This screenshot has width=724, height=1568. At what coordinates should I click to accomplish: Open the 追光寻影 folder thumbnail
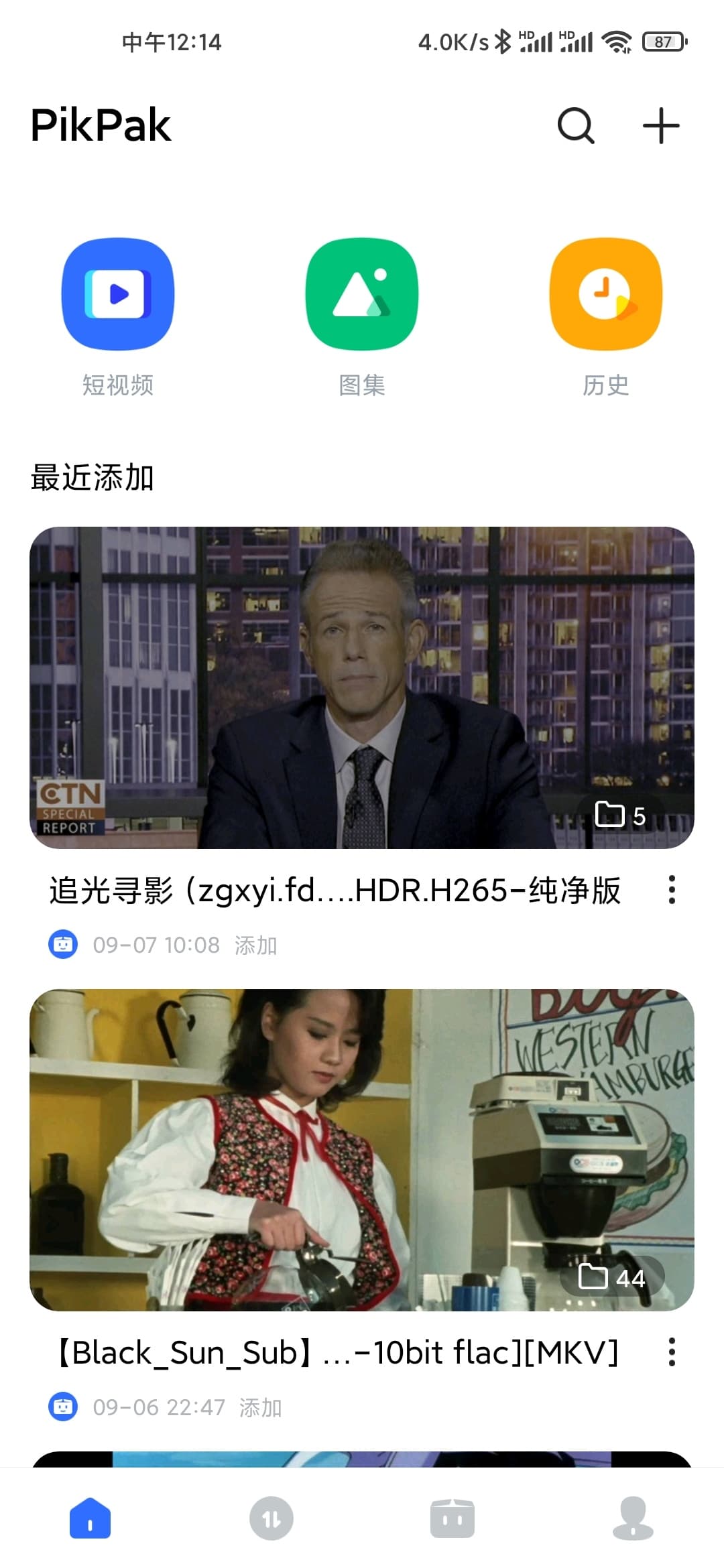pyautogui.click(x=362, y=688)
